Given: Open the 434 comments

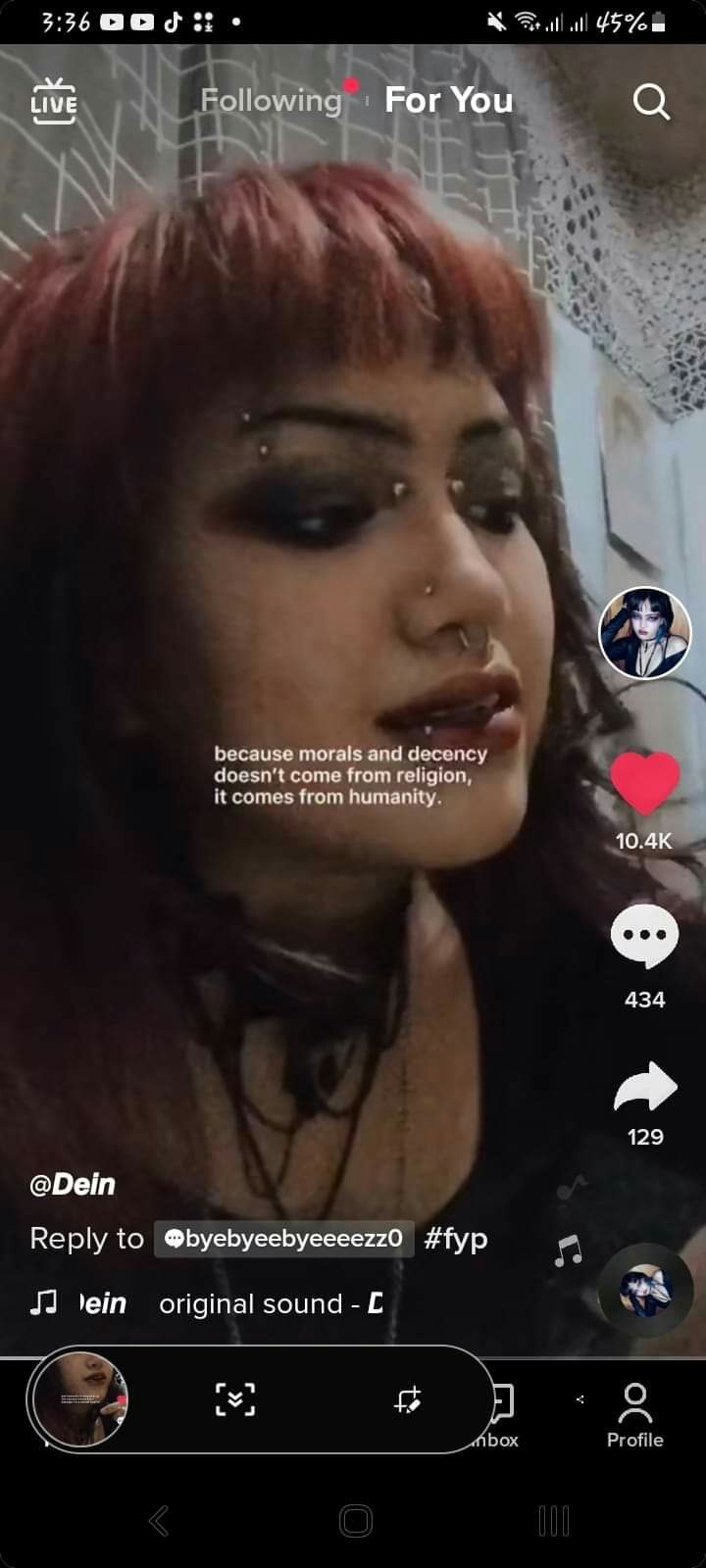Looking at the screenshot, I should point(644,937).
